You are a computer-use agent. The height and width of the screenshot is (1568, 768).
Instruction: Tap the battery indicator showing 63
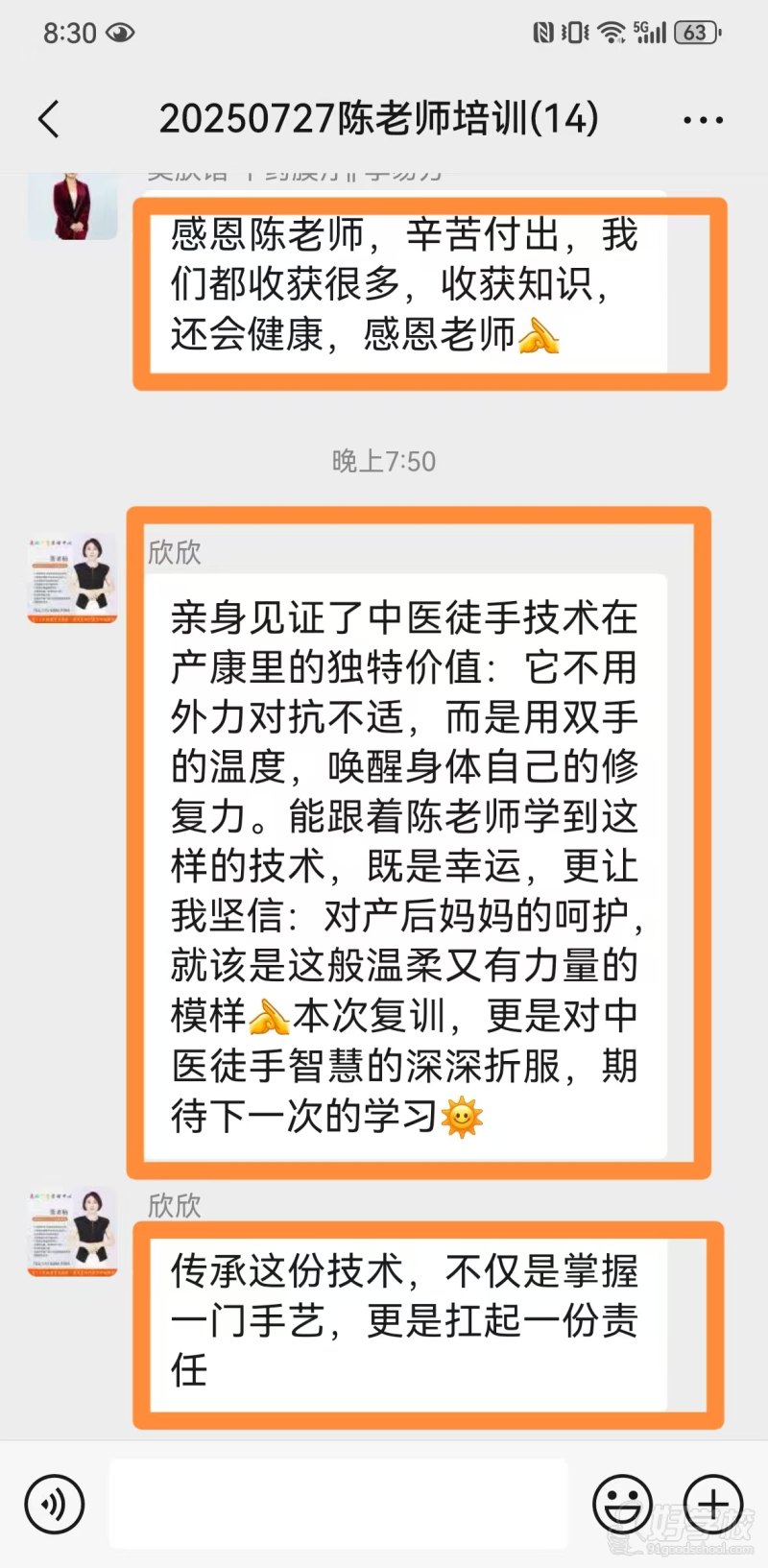[697, 32]
